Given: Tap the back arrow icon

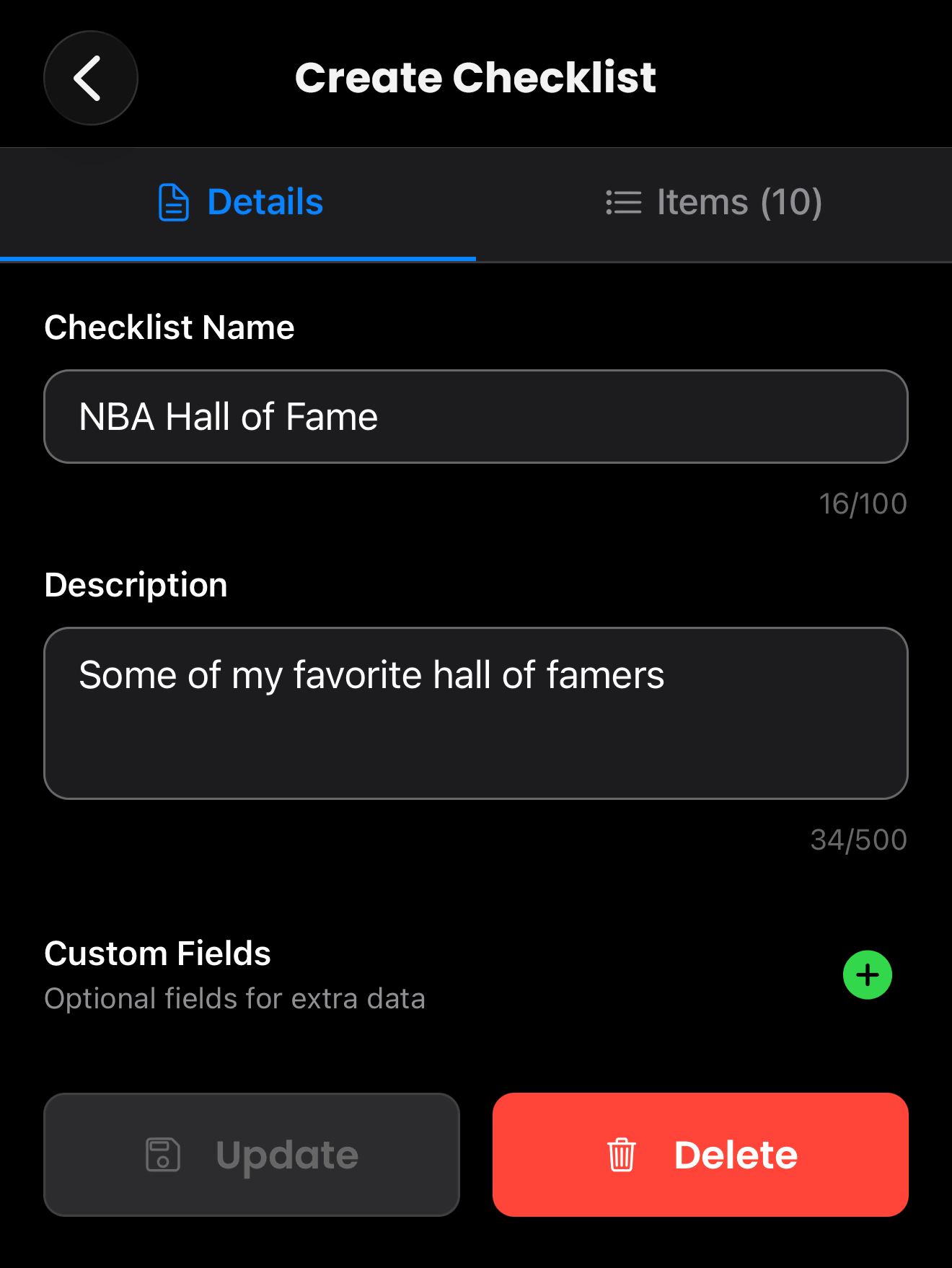Looking at the screenshot, I should [x=90, y=77].
